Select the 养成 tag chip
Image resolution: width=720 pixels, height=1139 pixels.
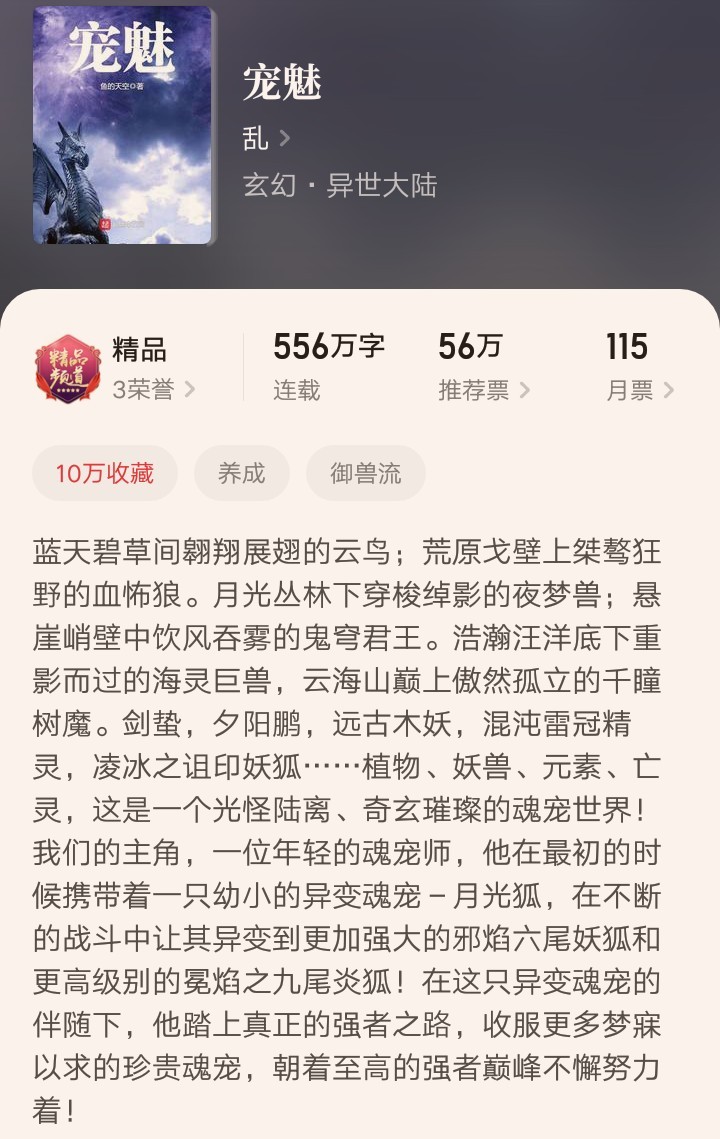click(242, 473)
